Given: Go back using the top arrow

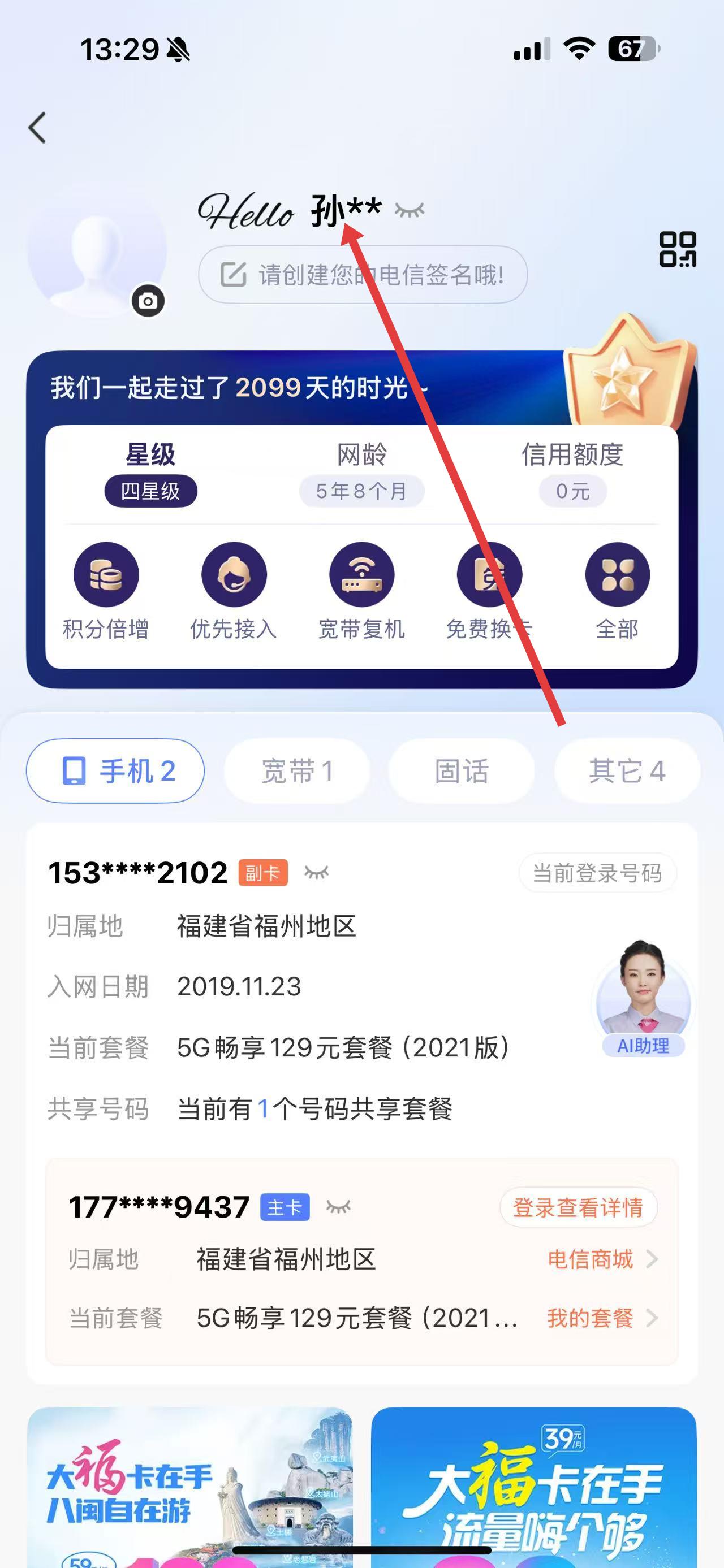Looking at the screenshot, I should click(38, 128).
